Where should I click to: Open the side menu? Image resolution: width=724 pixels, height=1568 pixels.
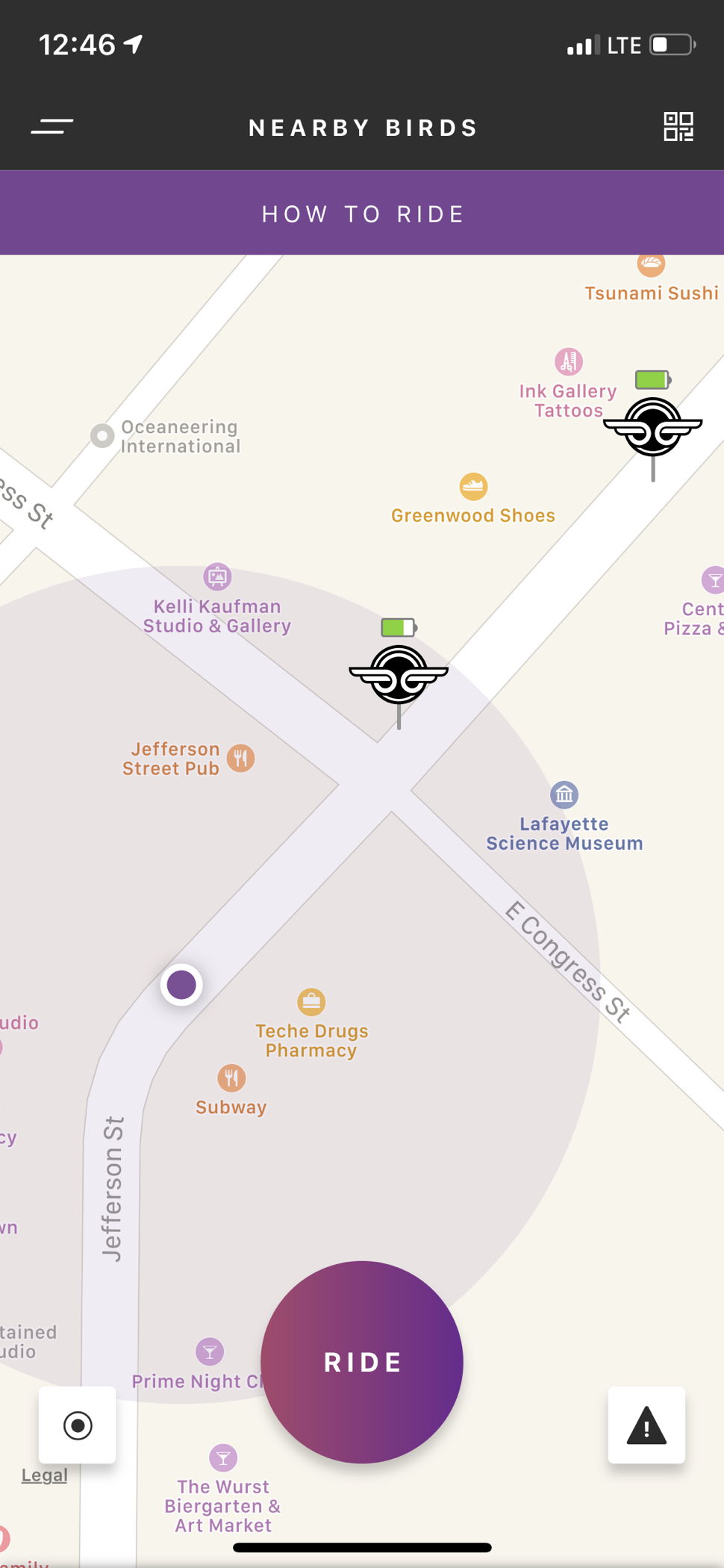[52, 127]
